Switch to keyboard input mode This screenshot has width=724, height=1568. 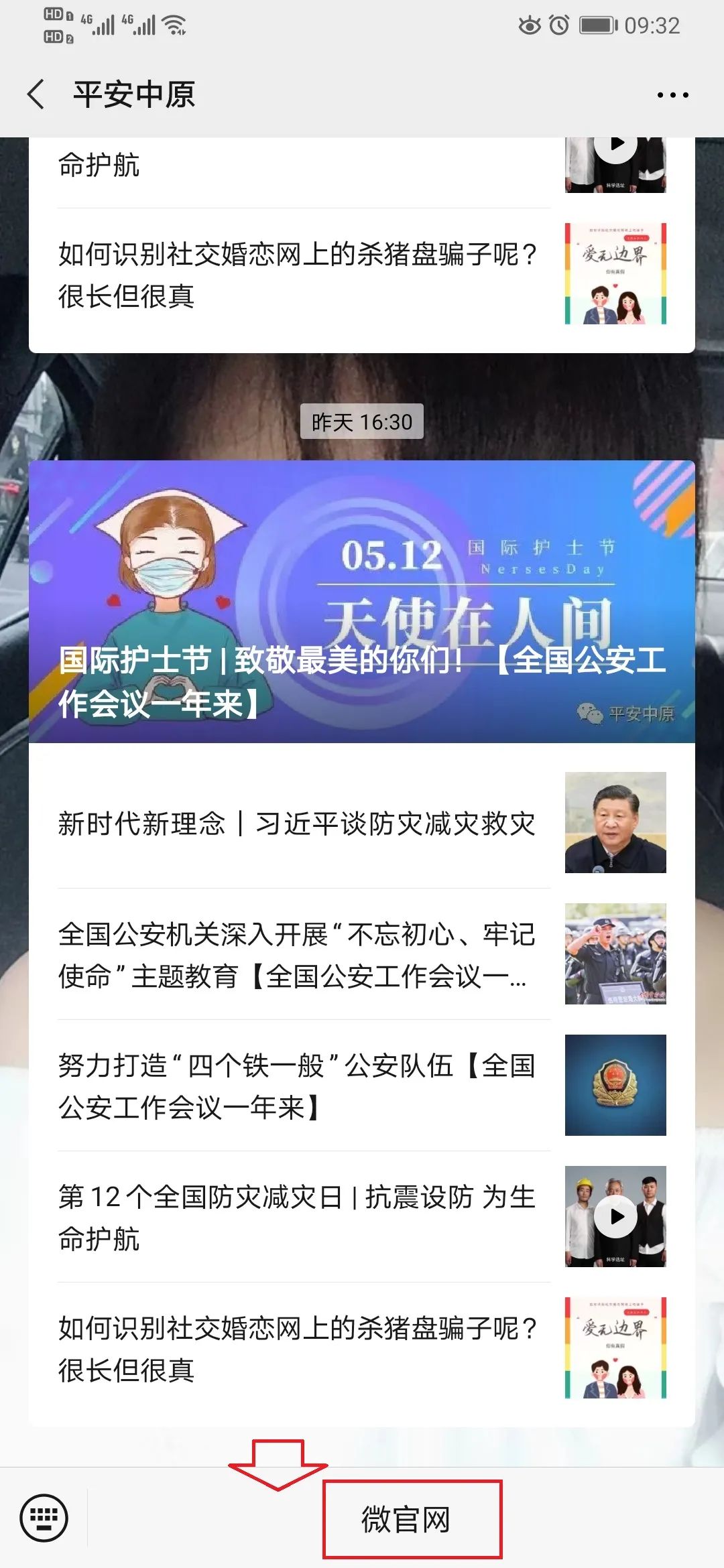(44, 1518)
